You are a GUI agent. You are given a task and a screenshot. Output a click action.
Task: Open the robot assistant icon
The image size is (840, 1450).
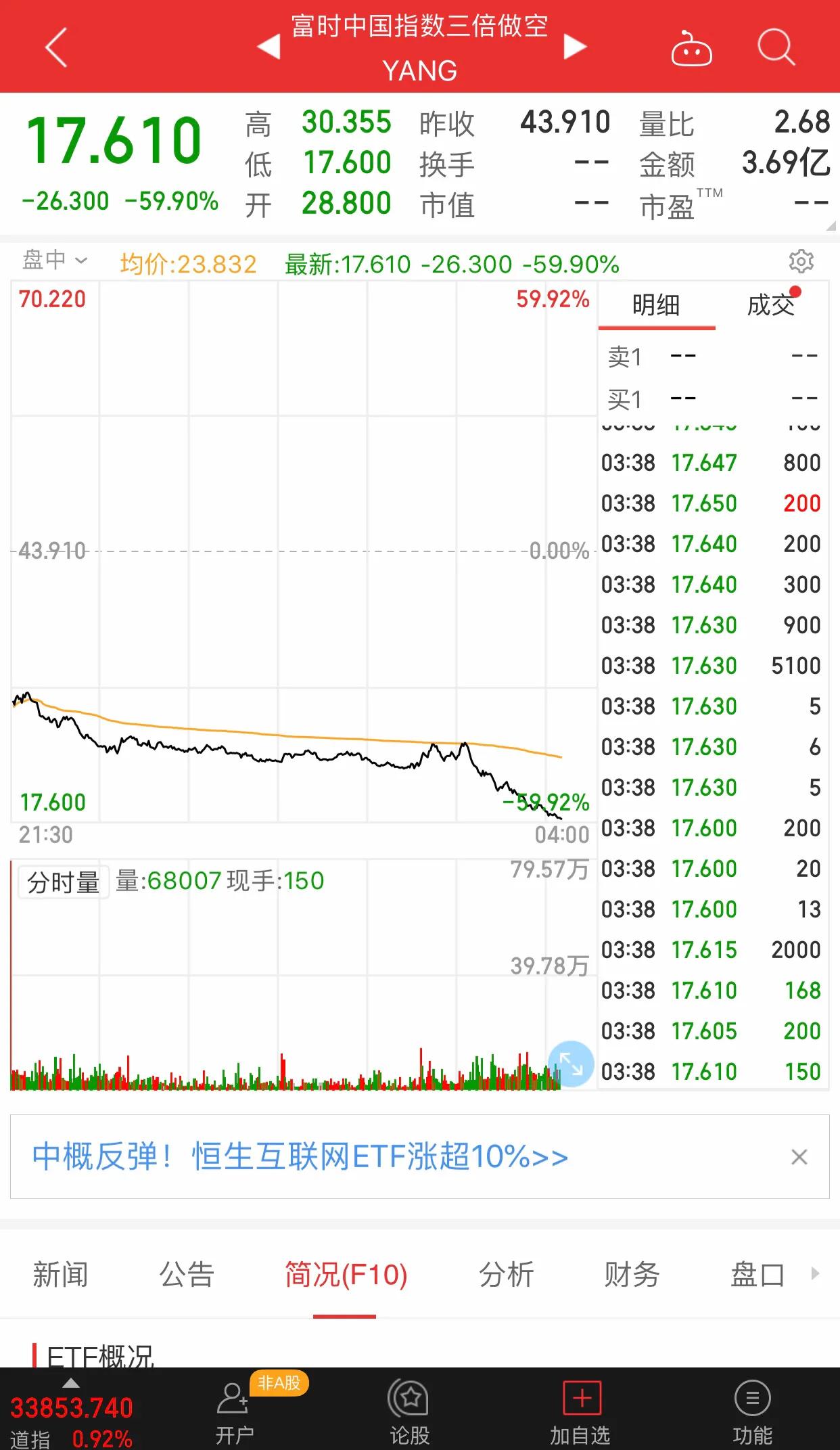691,49
